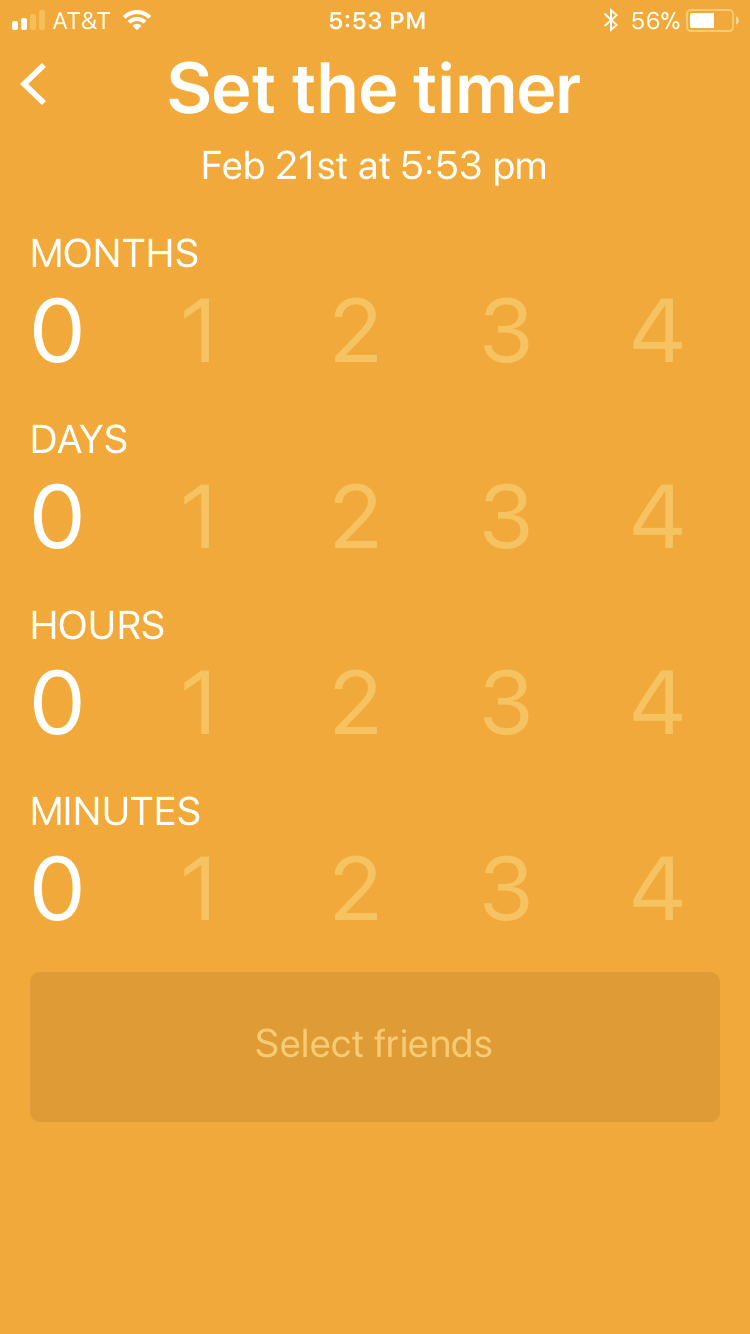Viewport: 750px width, 1334px height.
Task: Pick 3 in the DAYS row
Action: [506, 517]
